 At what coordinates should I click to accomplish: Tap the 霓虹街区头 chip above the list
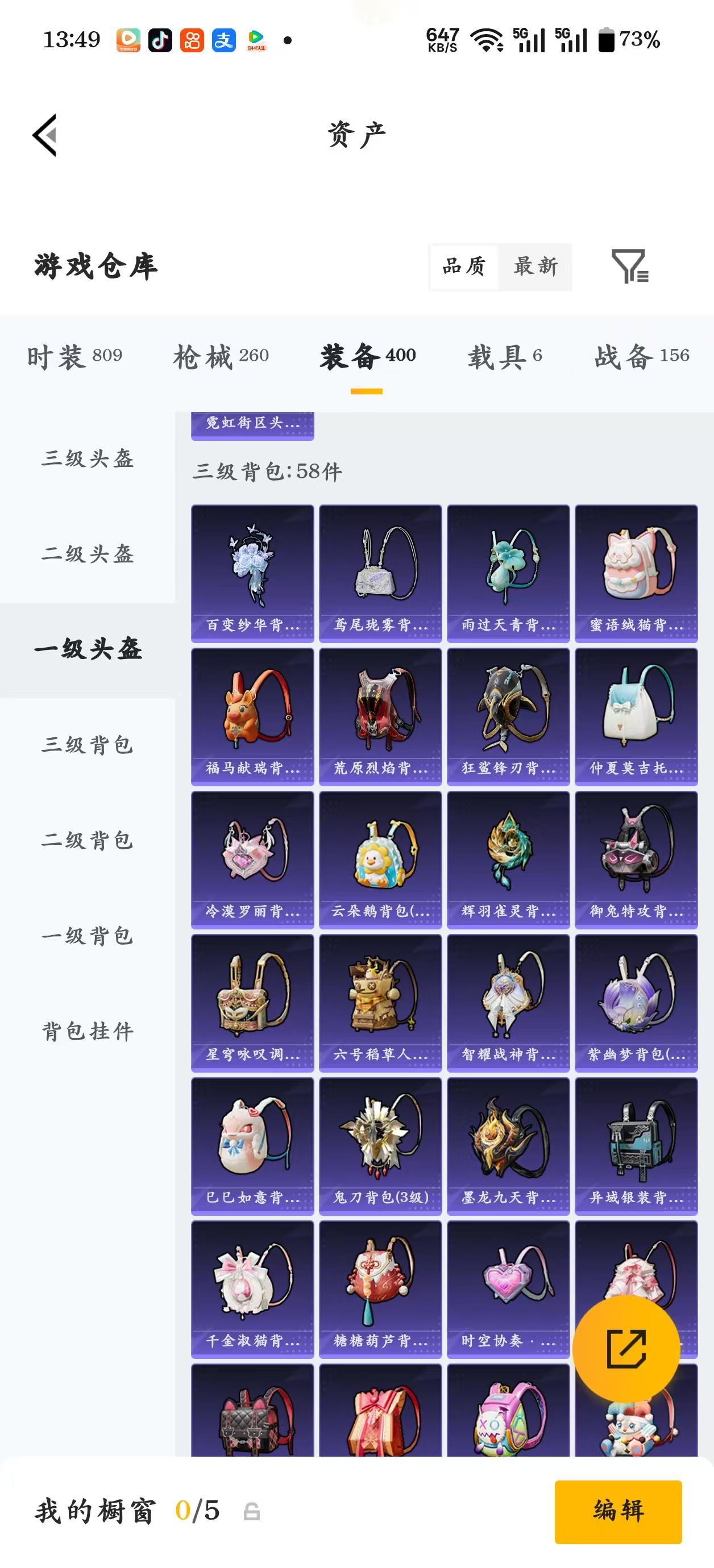[x=252, y=425]
